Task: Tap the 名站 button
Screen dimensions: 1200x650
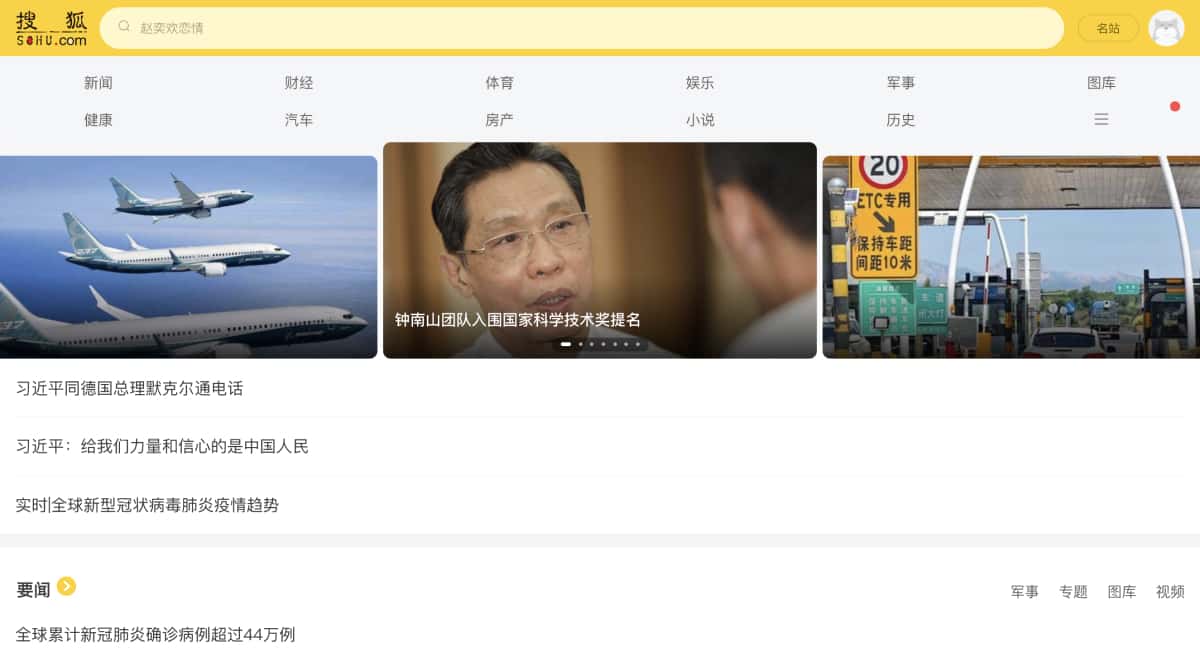Action: [1108, 28]
